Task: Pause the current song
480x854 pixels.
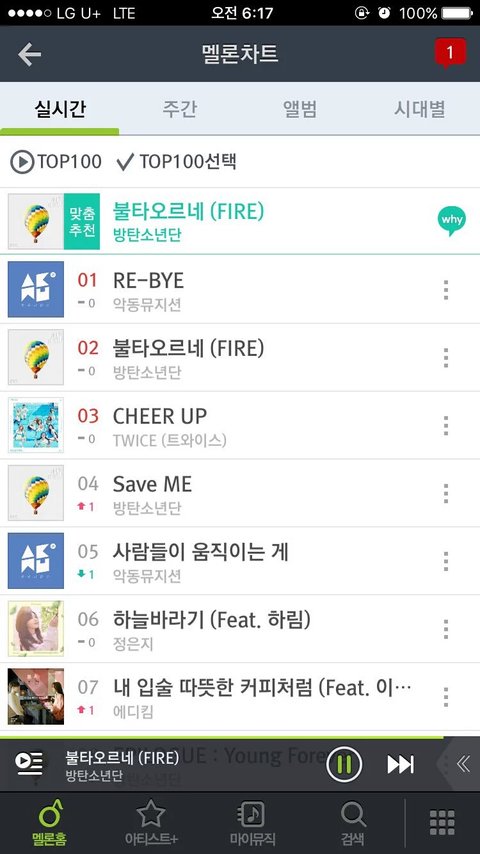Action: coord(344,764)
